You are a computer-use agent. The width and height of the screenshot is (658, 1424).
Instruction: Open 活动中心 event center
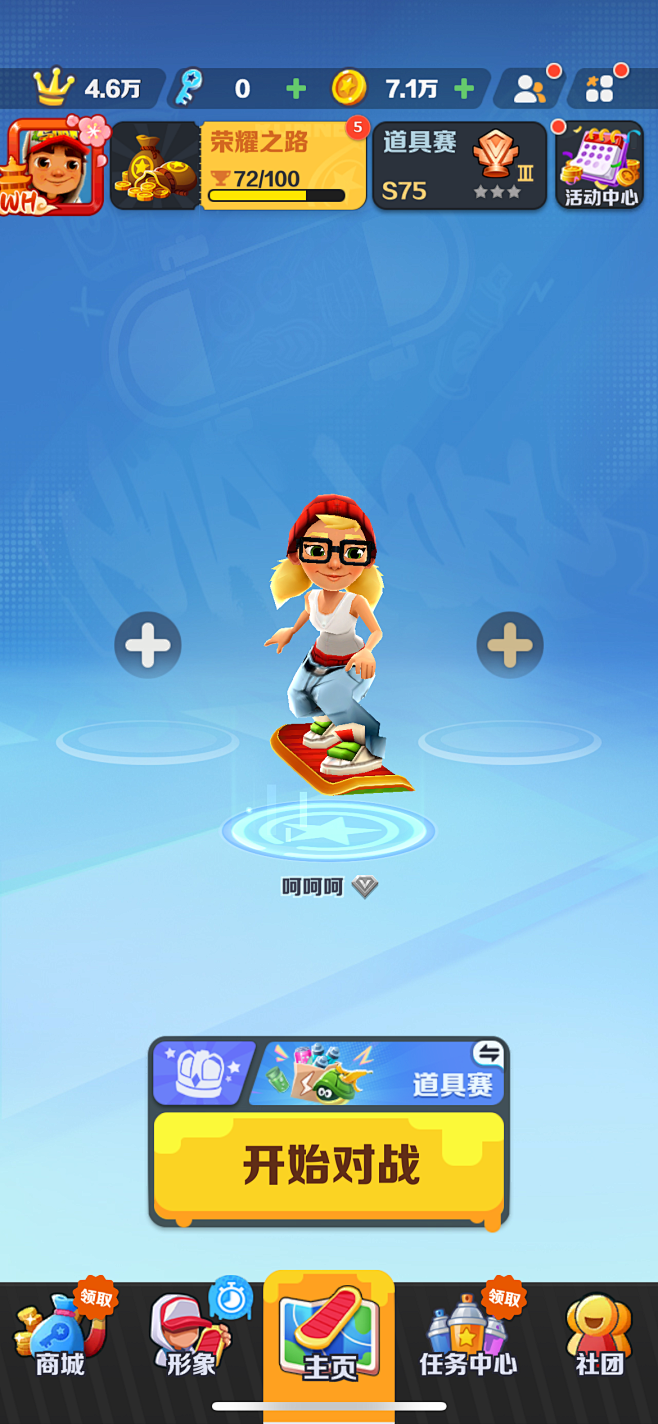[600, 166]
